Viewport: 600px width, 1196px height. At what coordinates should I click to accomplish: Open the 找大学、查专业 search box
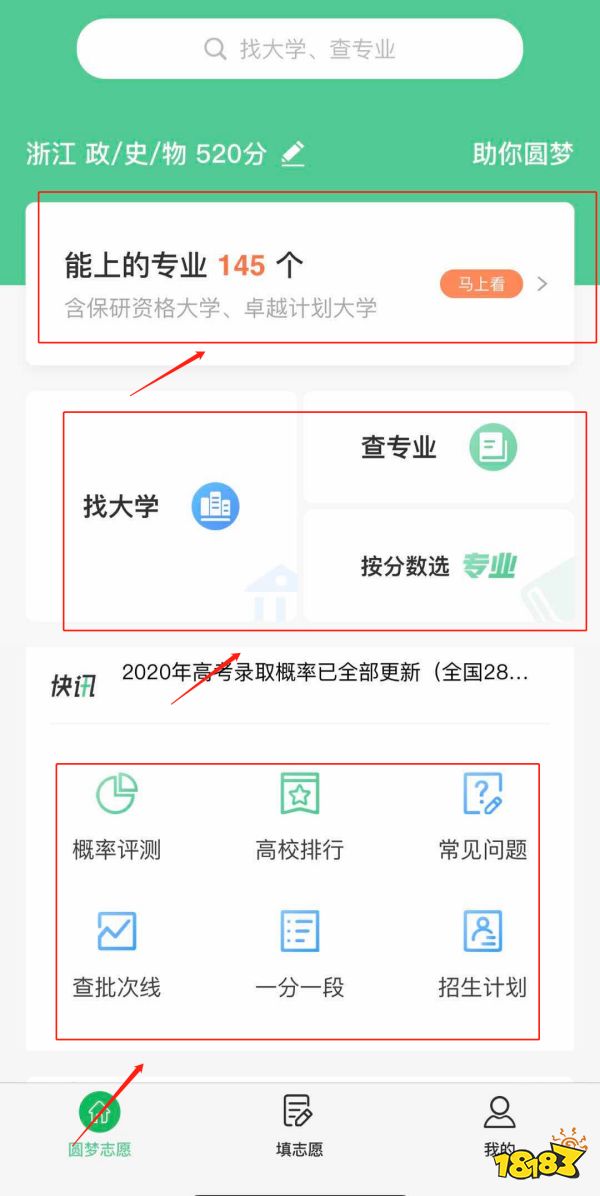[300, 48]
